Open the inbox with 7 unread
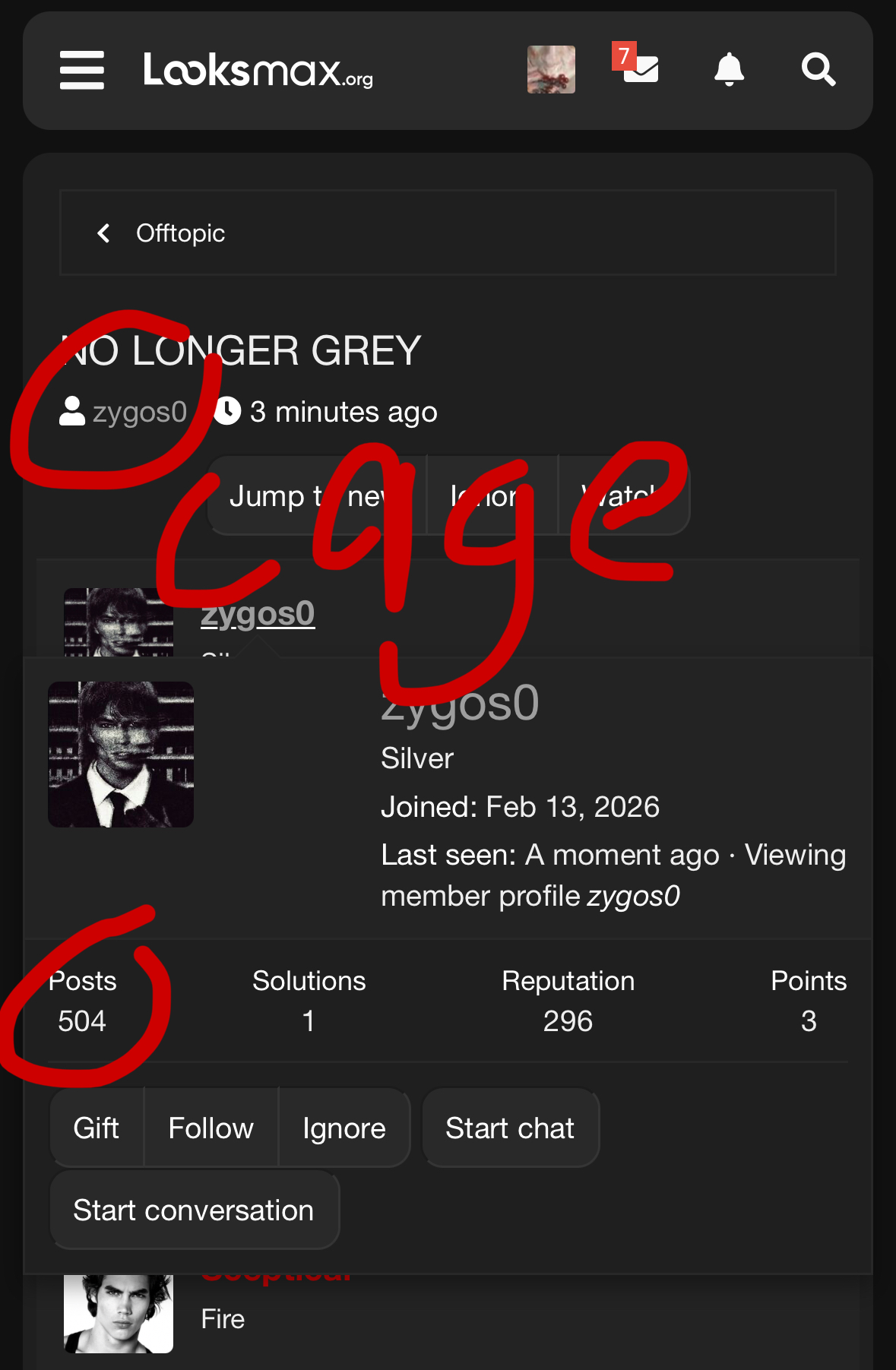The width and height of the screenshot is (896, 1370). tap(639, 68)
